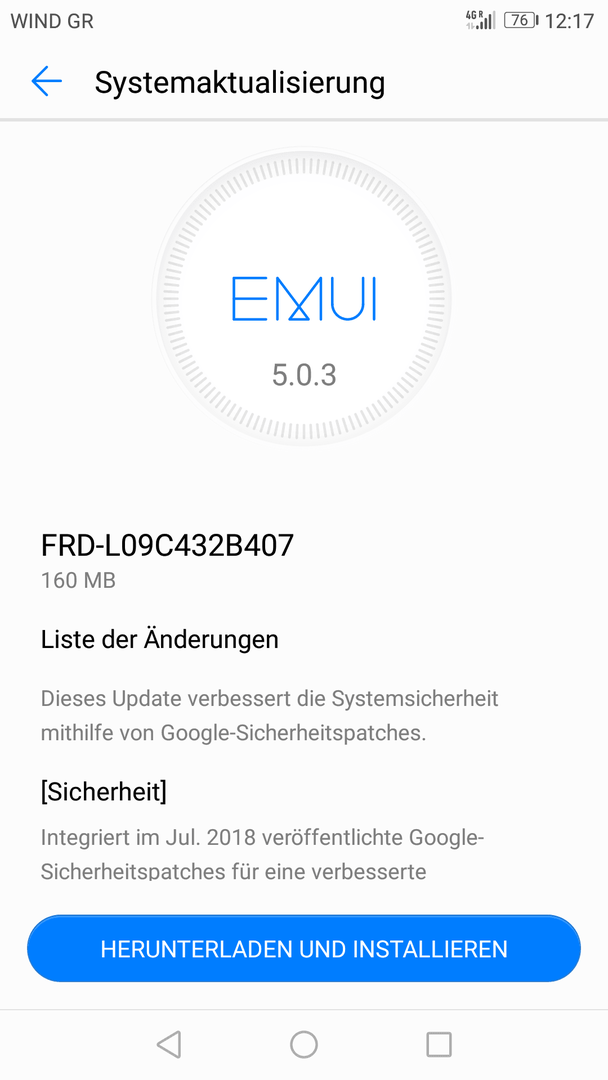Image resolution: width=608 pixels, height=1080 pixels.
Task: Open the recent apps overview
Action: [439, 1044]
